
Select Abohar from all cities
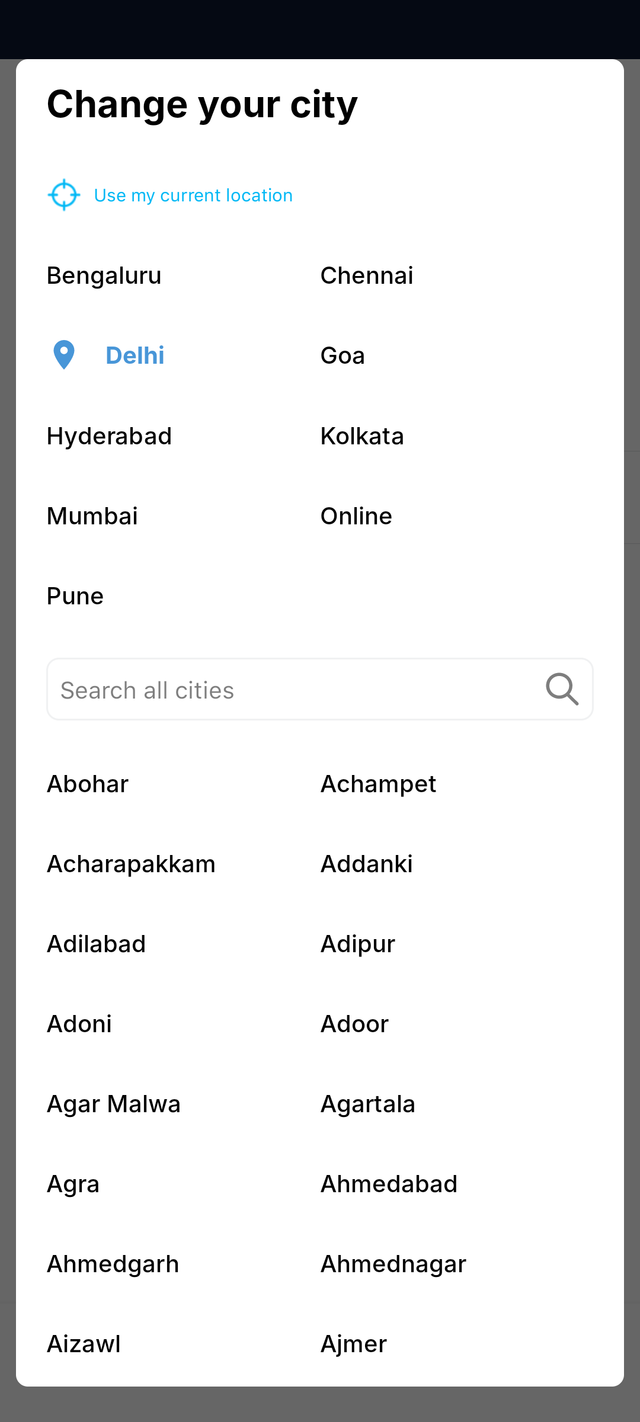click(88, 784)
